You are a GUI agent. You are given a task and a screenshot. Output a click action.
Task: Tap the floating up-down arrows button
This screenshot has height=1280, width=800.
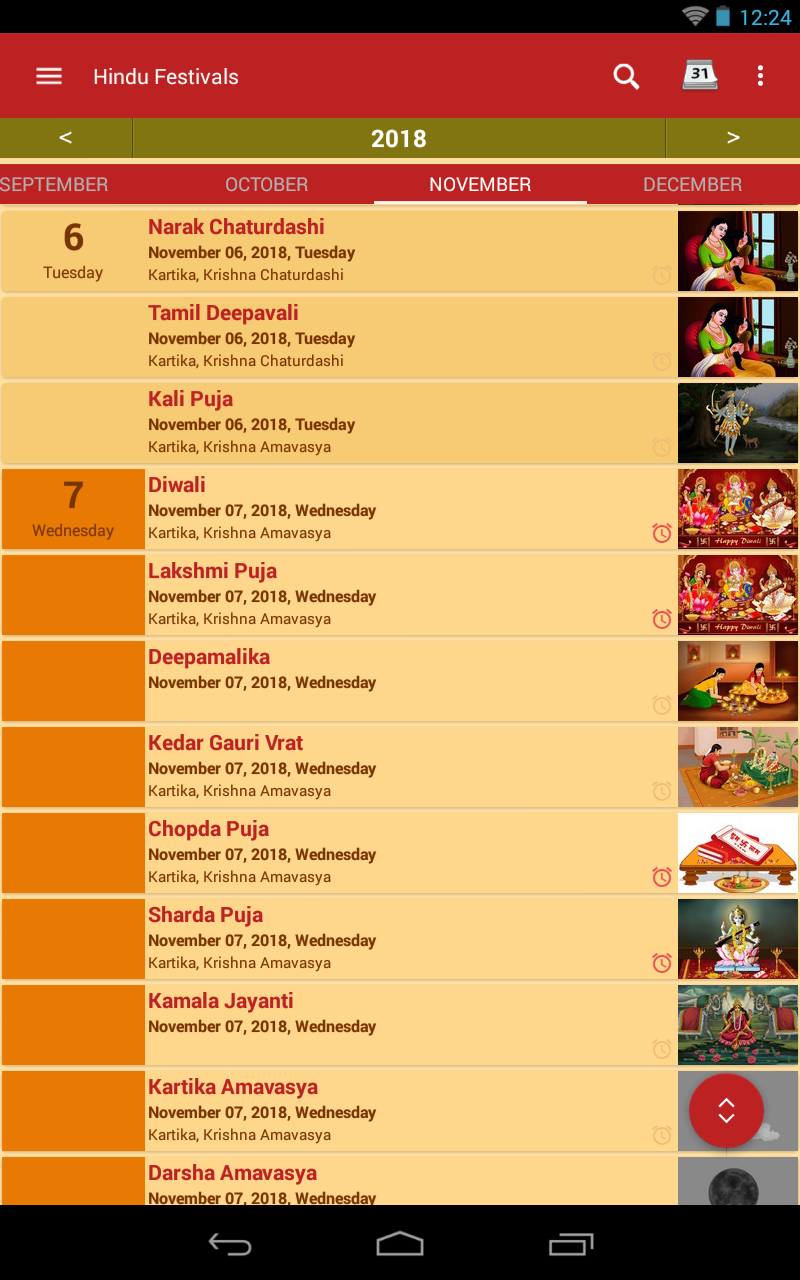[x=726, y=1111]
